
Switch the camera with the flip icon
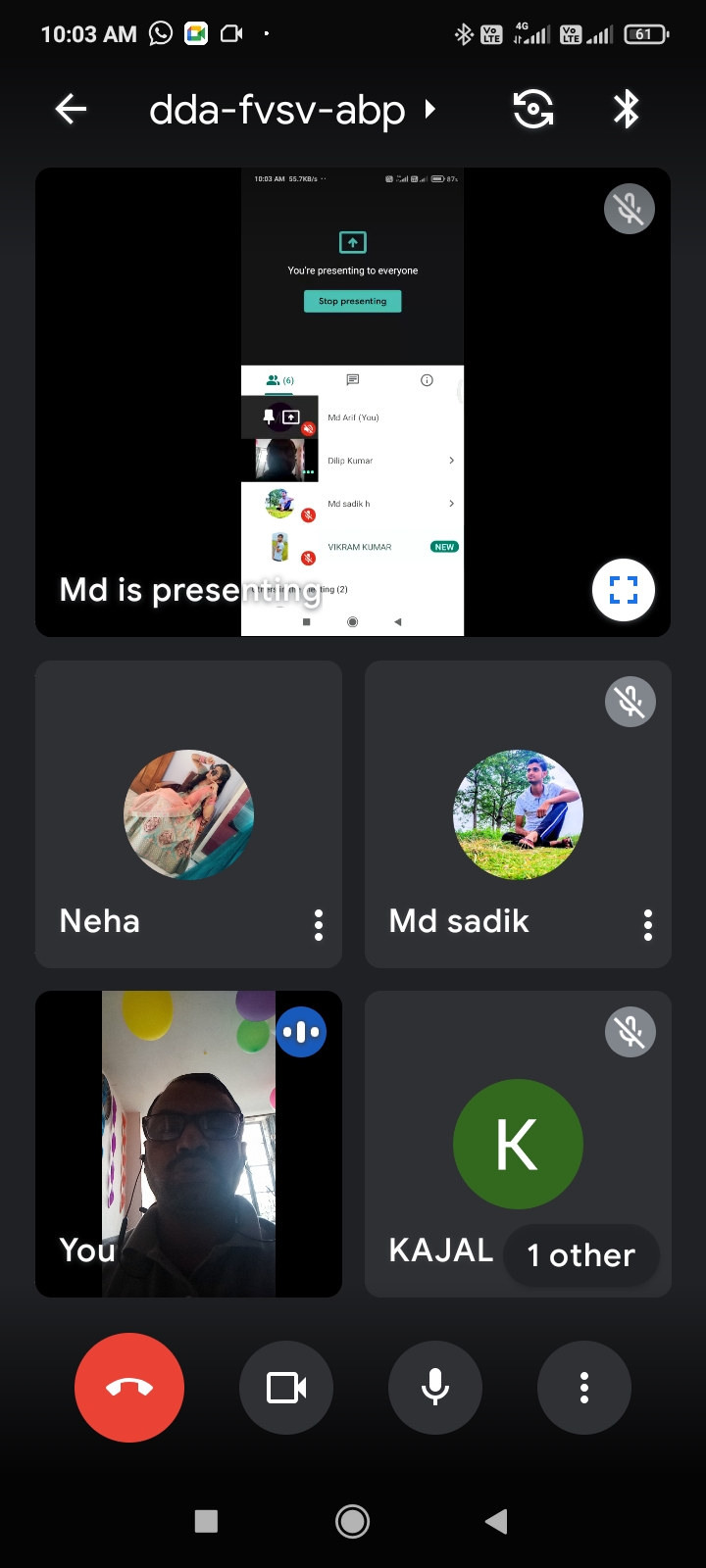533,109
